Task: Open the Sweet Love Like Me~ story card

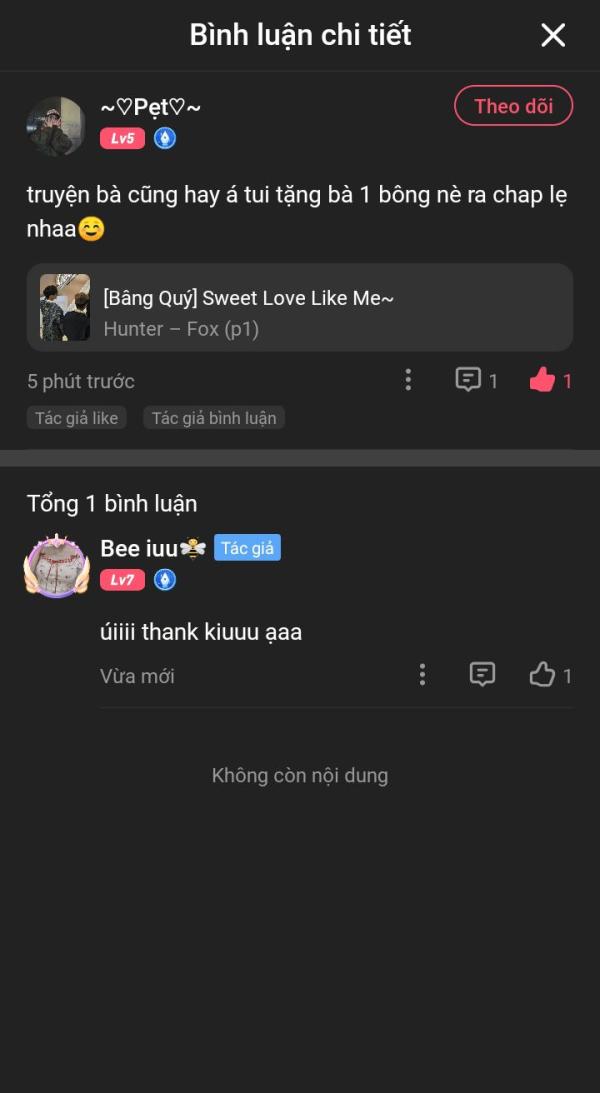Action: coord(300,307)
